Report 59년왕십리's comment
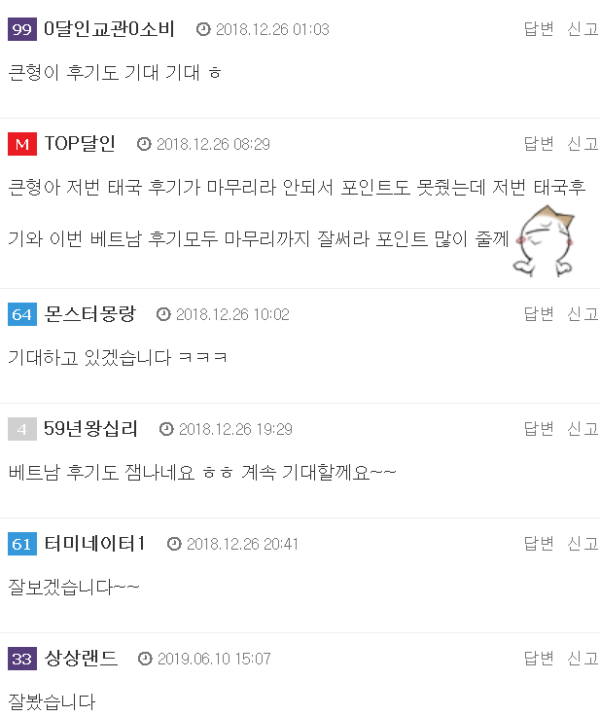Screen dimensions: 600x716 point(583,429)
